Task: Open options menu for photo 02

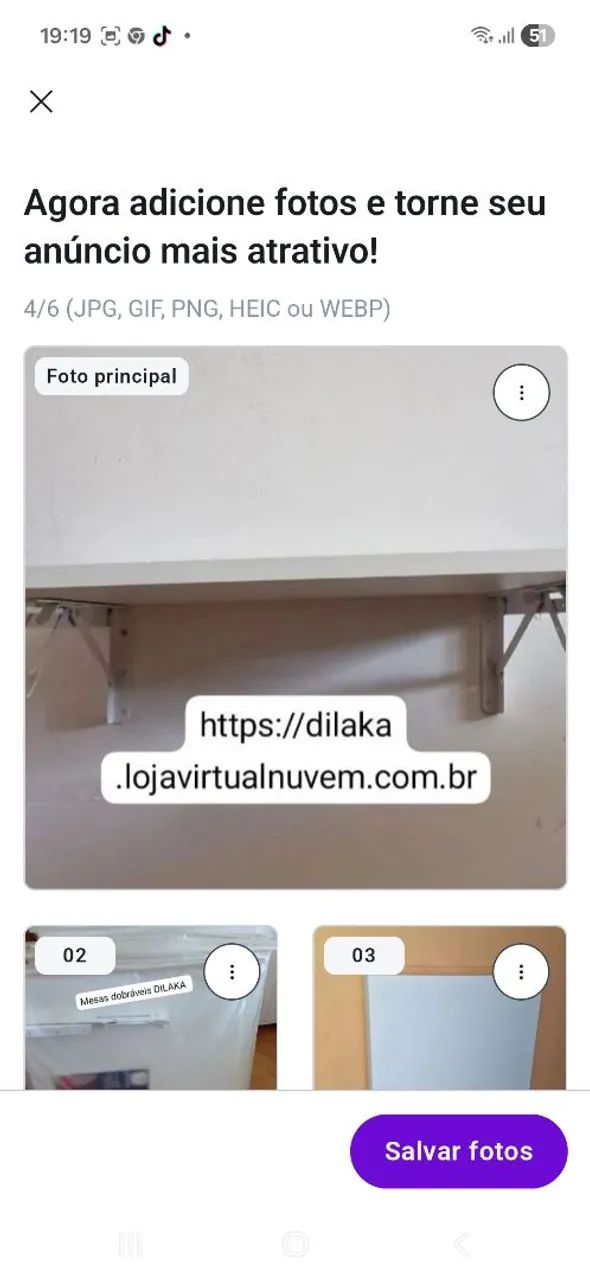Action: (232, 971)
